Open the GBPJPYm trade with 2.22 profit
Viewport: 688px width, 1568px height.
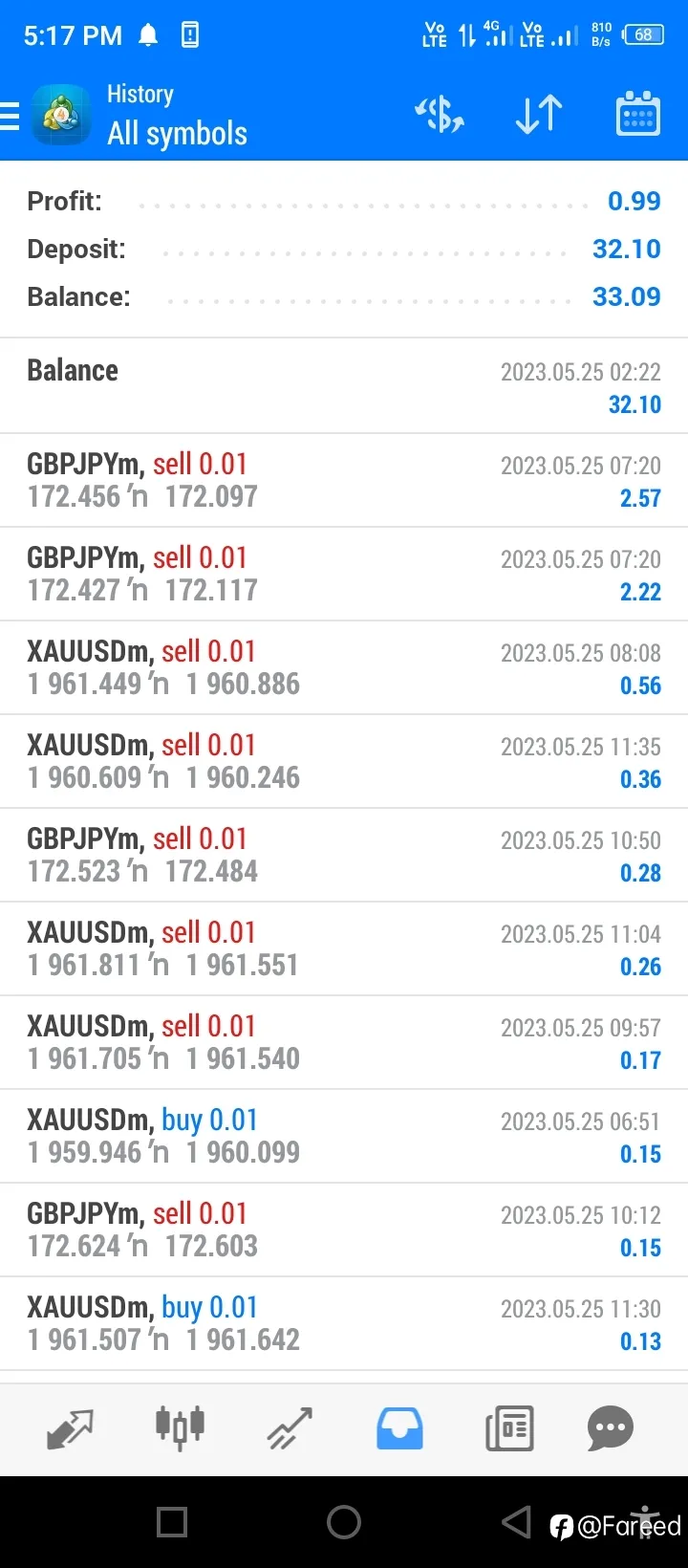(344, 574)
